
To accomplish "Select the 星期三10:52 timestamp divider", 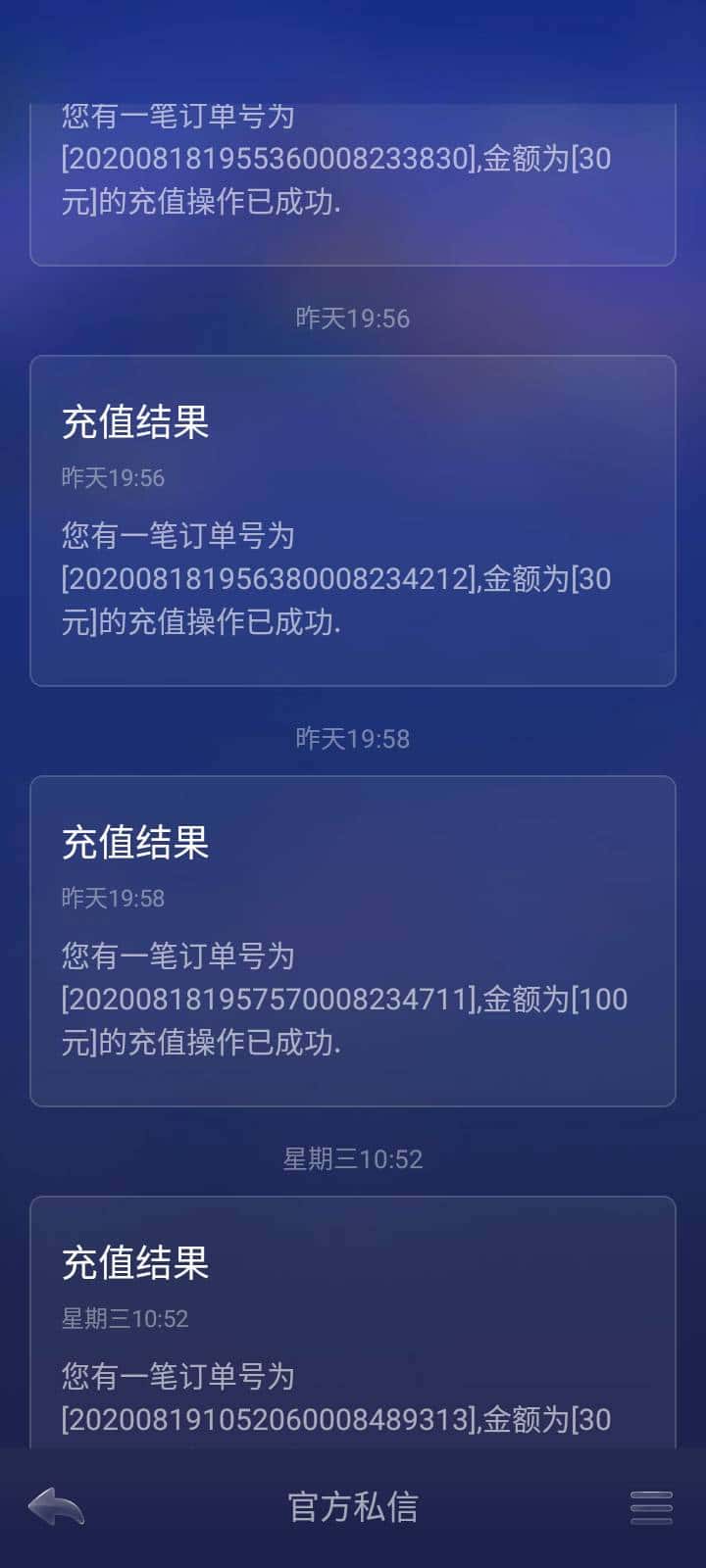I will 353,1159.
